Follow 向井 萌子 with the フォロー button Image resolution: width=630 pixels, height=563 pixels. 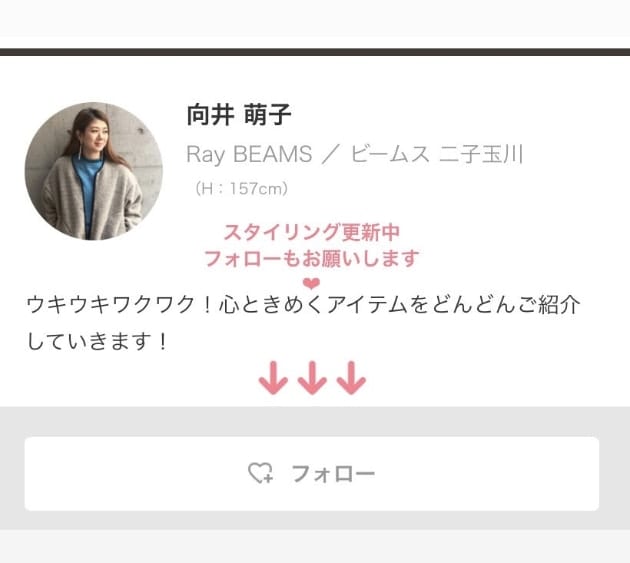pyautogui.click(x=312, y=473)
